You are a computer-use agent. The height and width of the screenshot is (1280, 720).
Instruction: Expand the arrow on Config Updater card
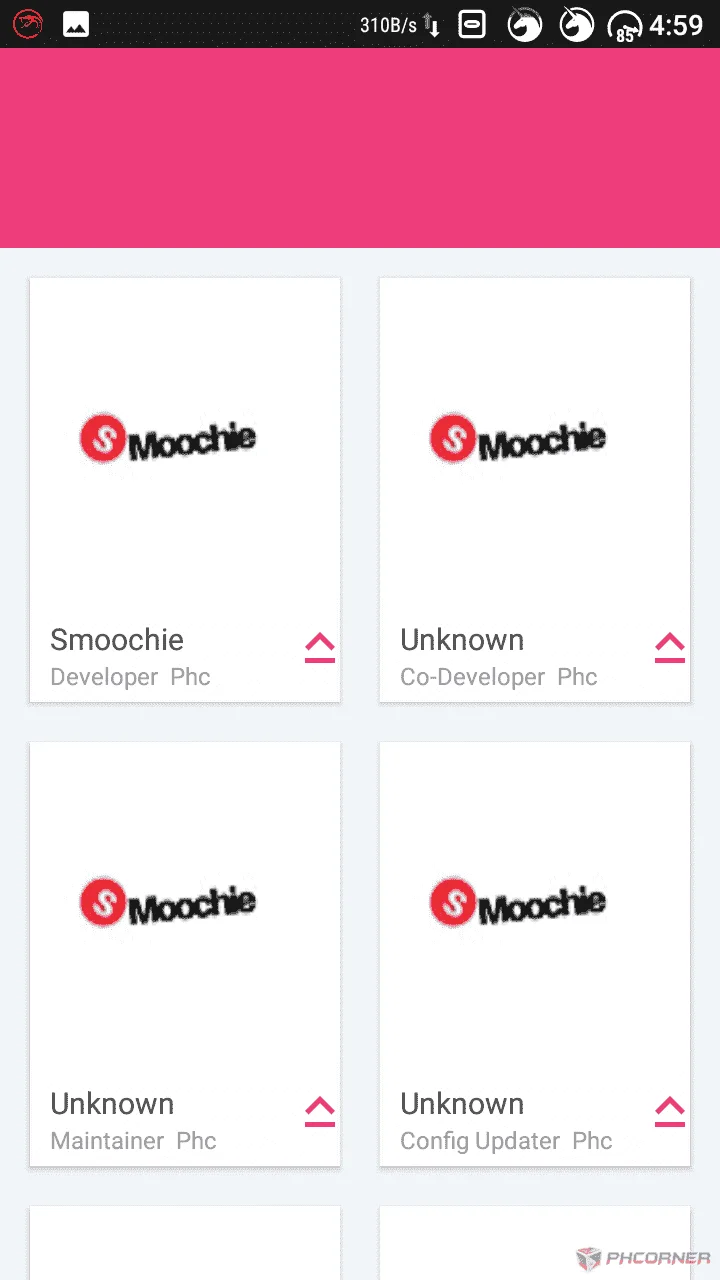[670, 1111]
